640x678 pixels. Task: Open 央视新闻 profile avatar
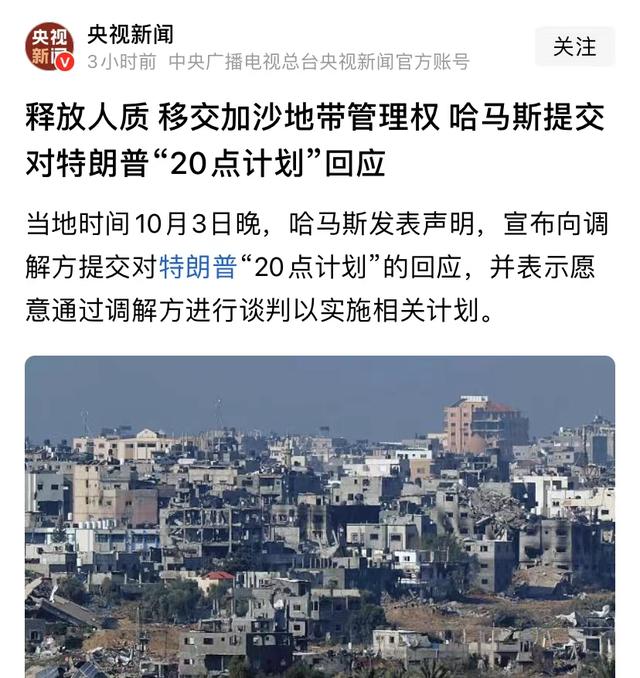(x=50, y=47)
